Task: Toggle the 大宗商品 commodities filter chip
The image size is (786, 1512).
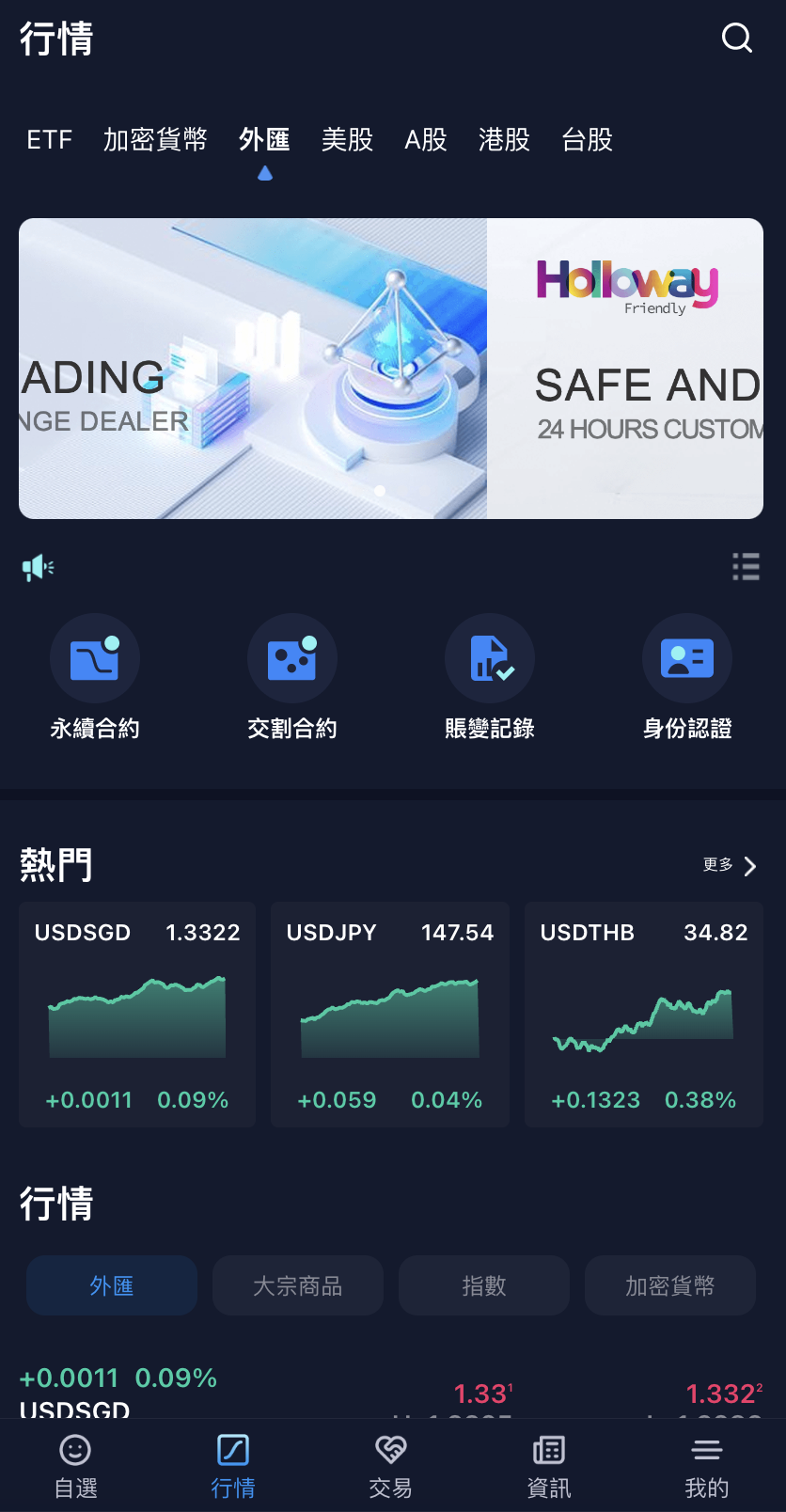Action: tap(297, 1285)
